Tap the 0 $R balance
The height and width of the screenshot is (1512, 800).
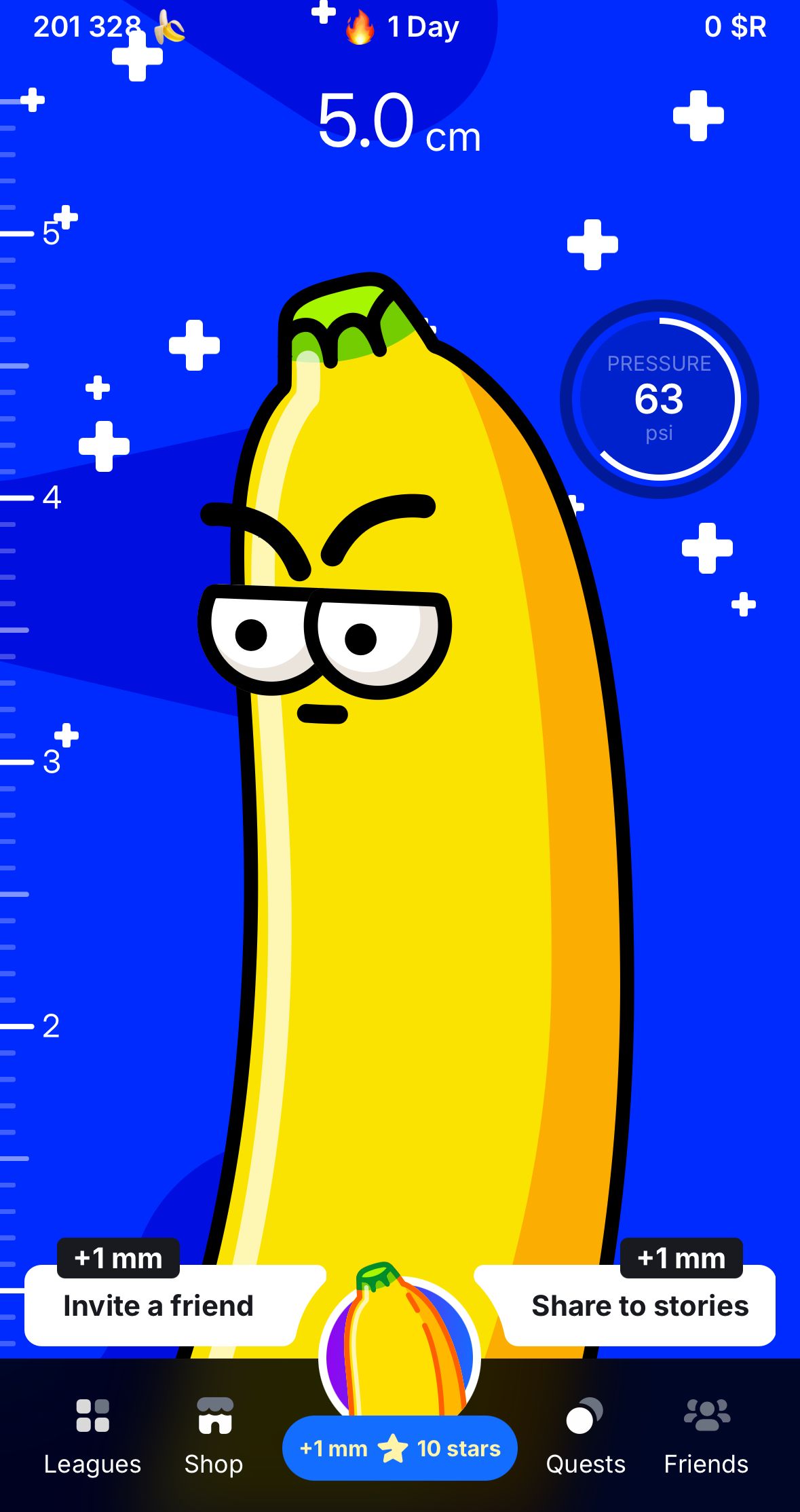click(x=735, y=26)
